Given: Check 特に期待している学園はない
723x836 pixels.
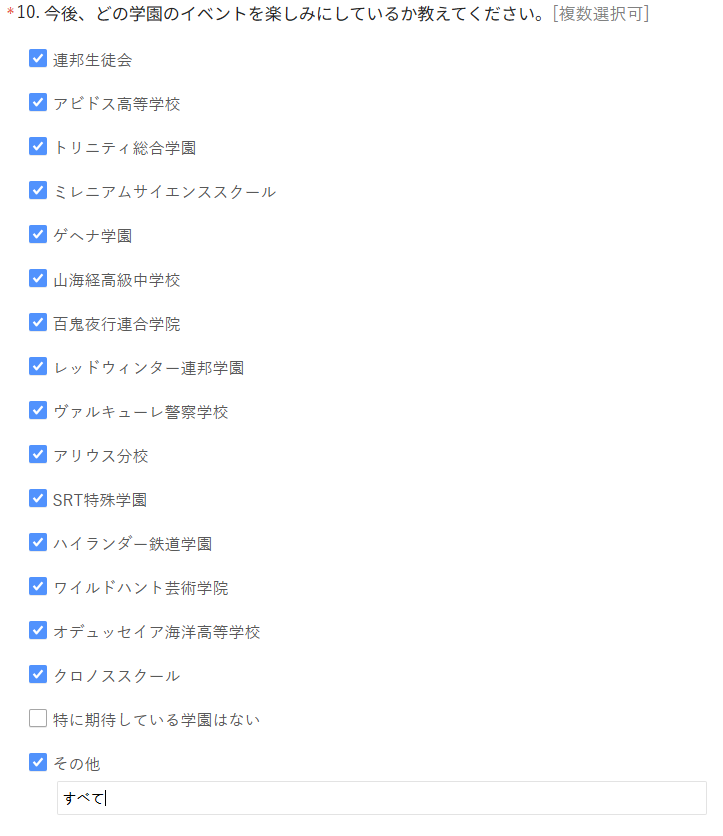Looking at the screenshot, I should click(x=38, y=719).
